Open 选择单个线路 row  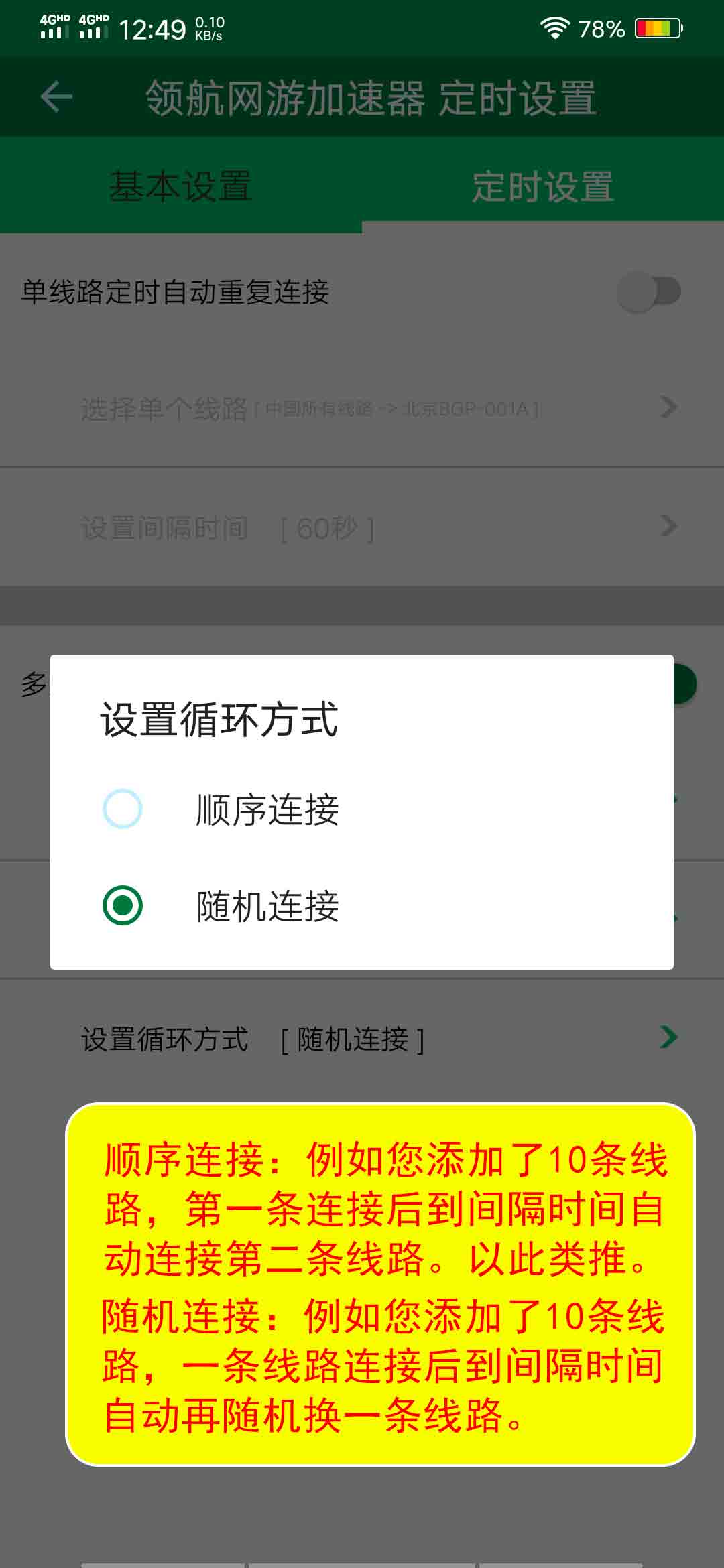(x=362, y=408)
